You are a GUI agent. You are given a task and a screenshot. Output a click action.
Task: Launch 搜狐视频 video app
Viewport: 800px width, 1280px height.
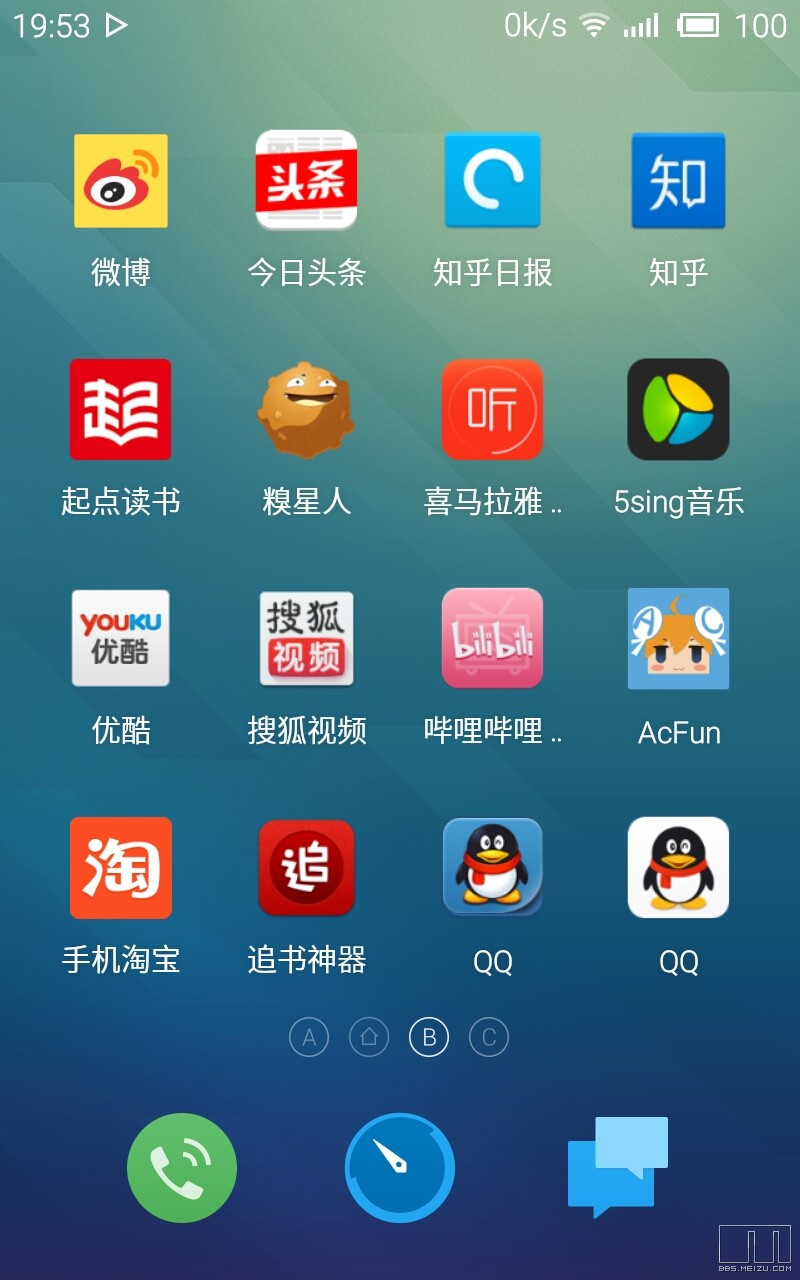[306, 638]
